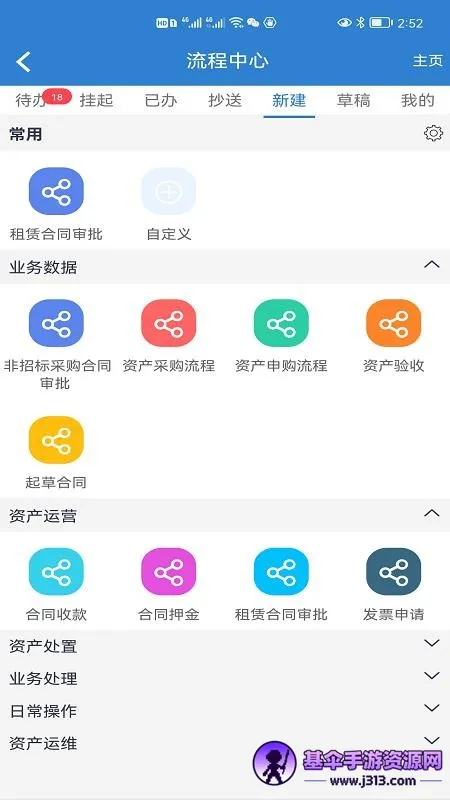450x800 pixels.
Task: Open the 挂起 tab
Action: point(96,101)
